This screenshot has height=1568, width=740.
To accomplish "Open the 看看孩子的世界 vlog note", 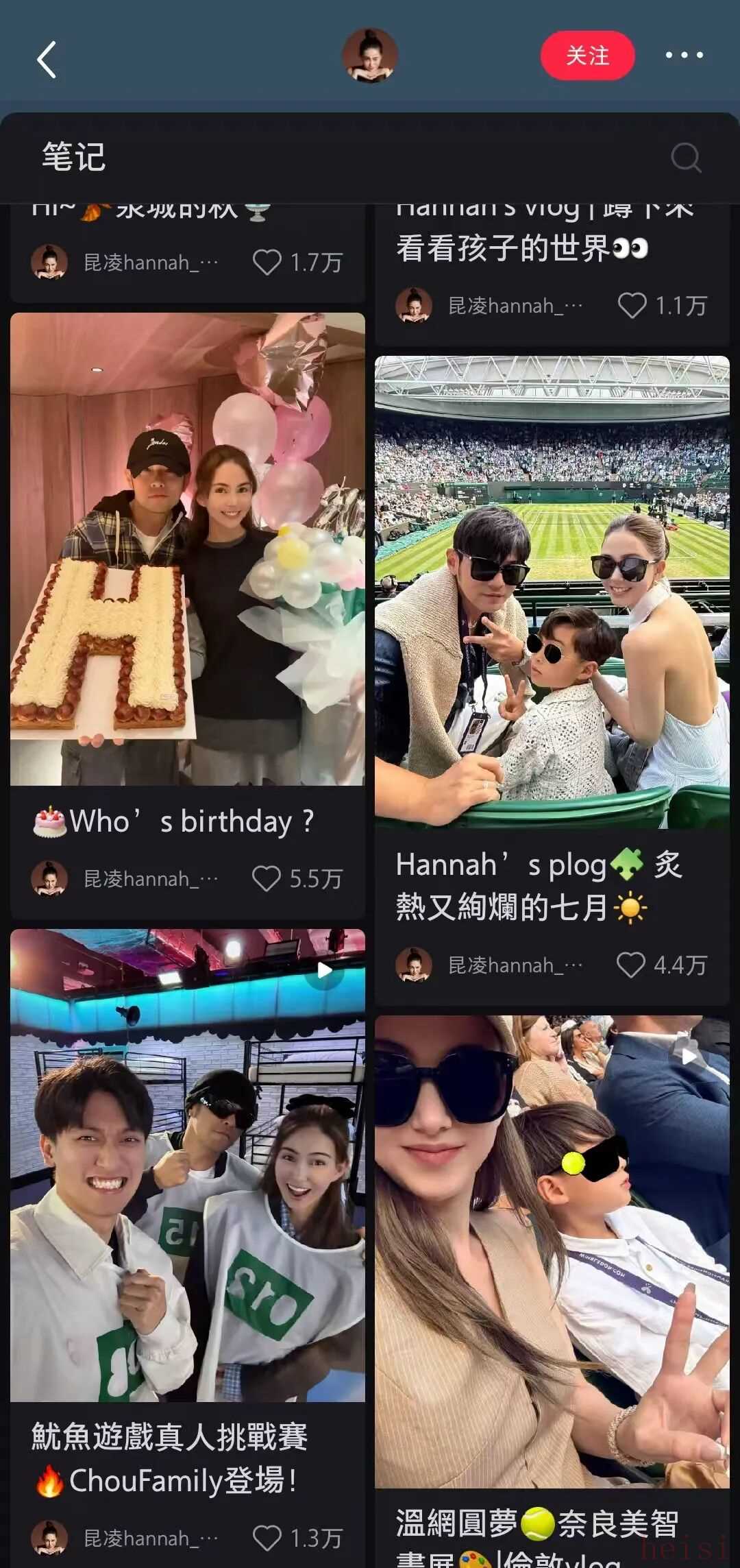I will tap(522, 248).
